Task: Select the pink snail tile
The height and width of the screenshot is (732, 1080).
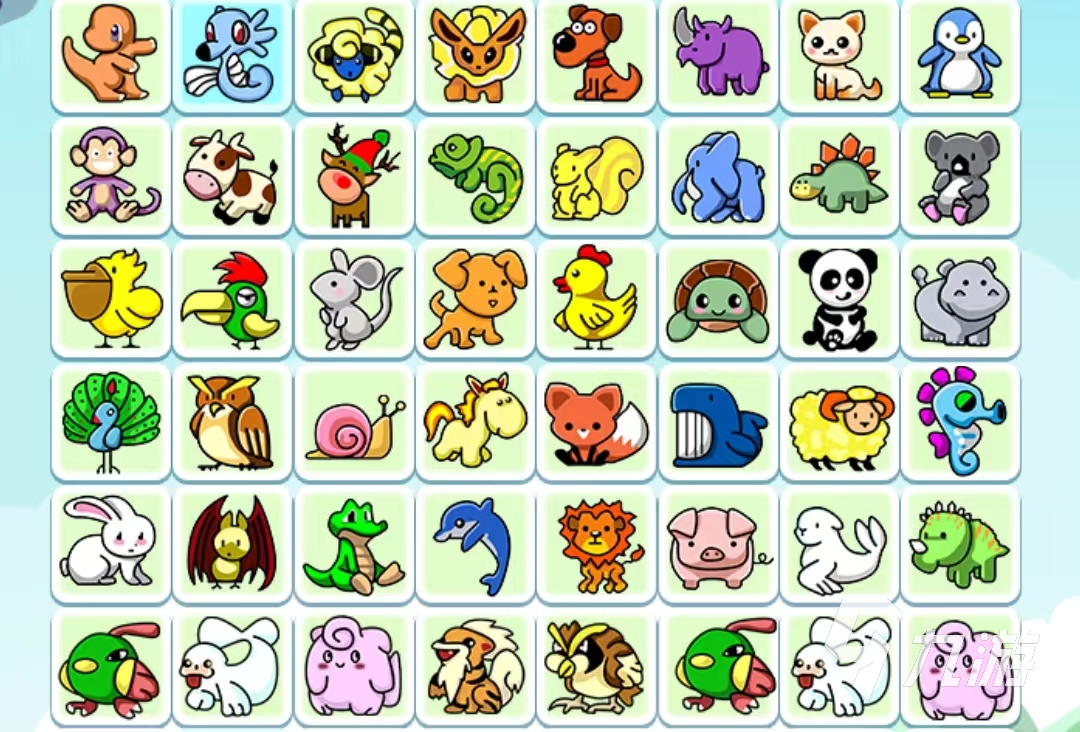Action: [353, 421]
